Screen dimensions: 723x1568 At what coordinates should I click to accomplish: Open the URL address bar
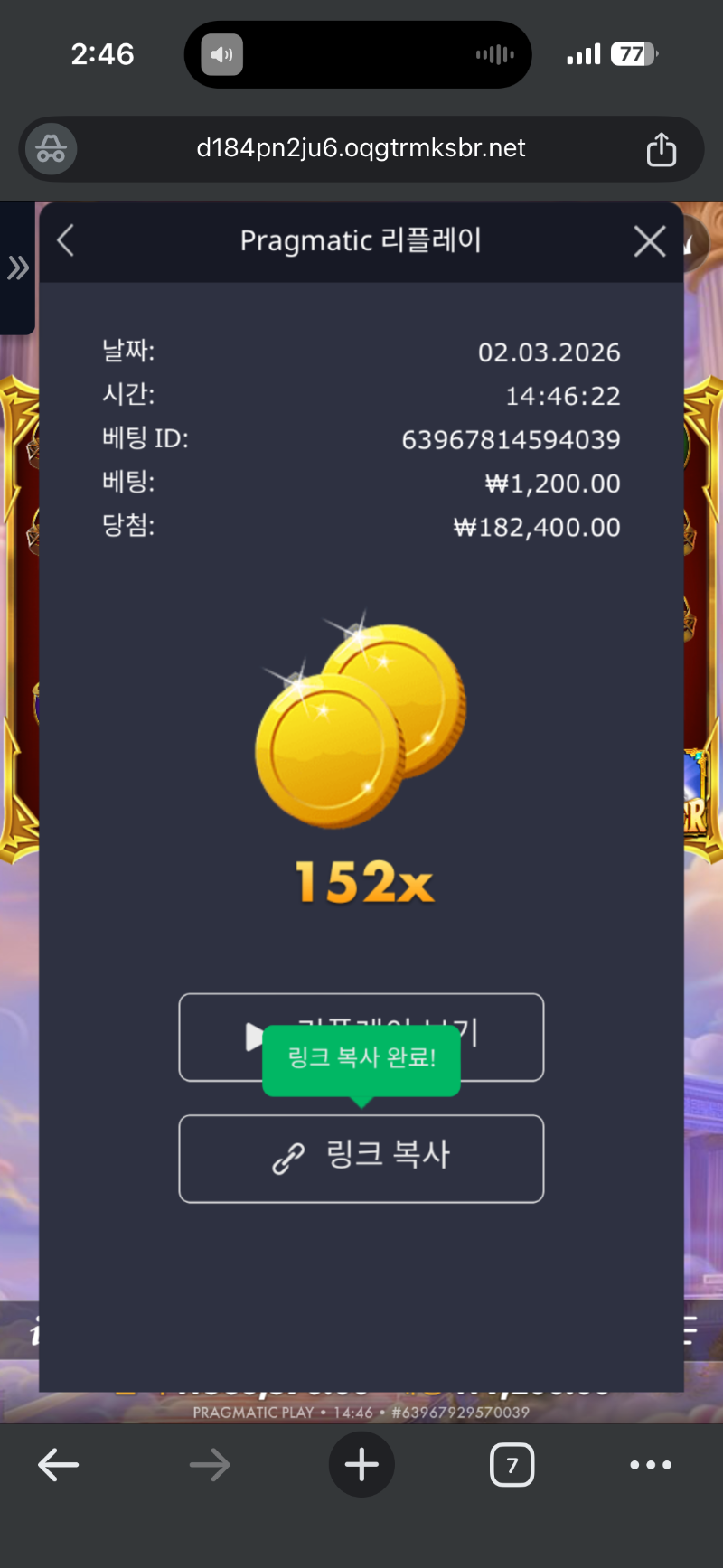[x=361, y=148]
